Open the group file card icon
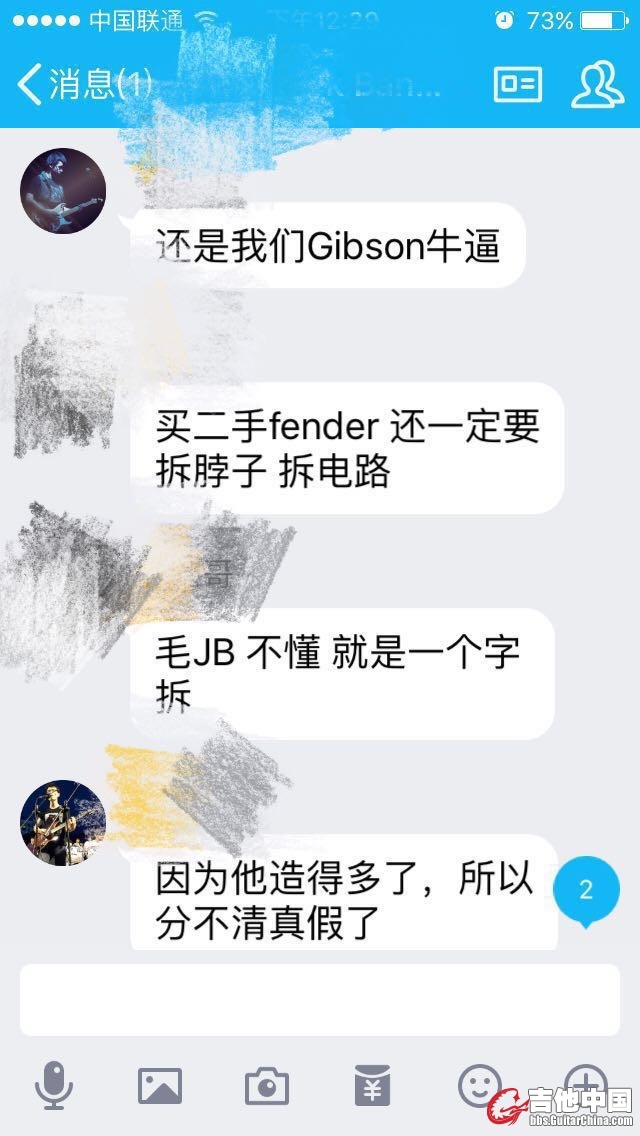Screen dimensions: 640x1136 pos(517,85)
